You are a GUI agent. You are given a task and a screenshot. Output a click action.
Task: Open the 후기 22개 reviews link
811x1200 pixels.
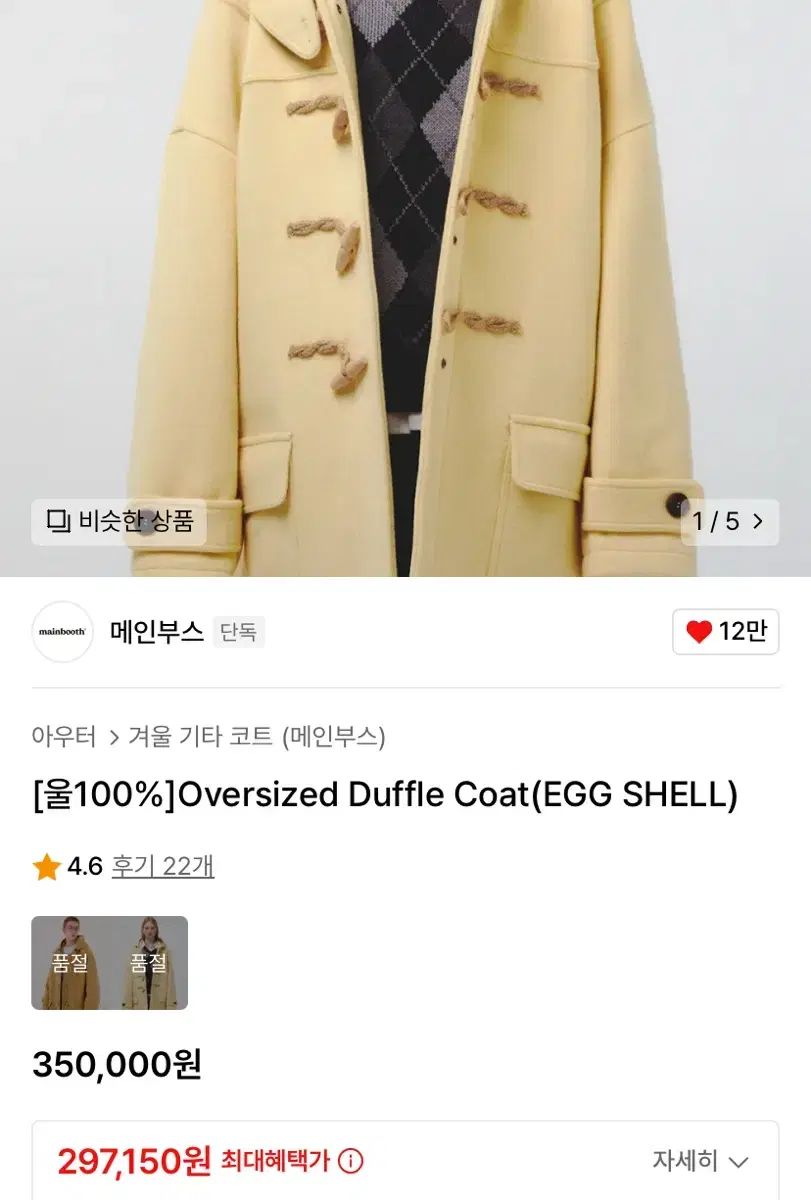162,866
